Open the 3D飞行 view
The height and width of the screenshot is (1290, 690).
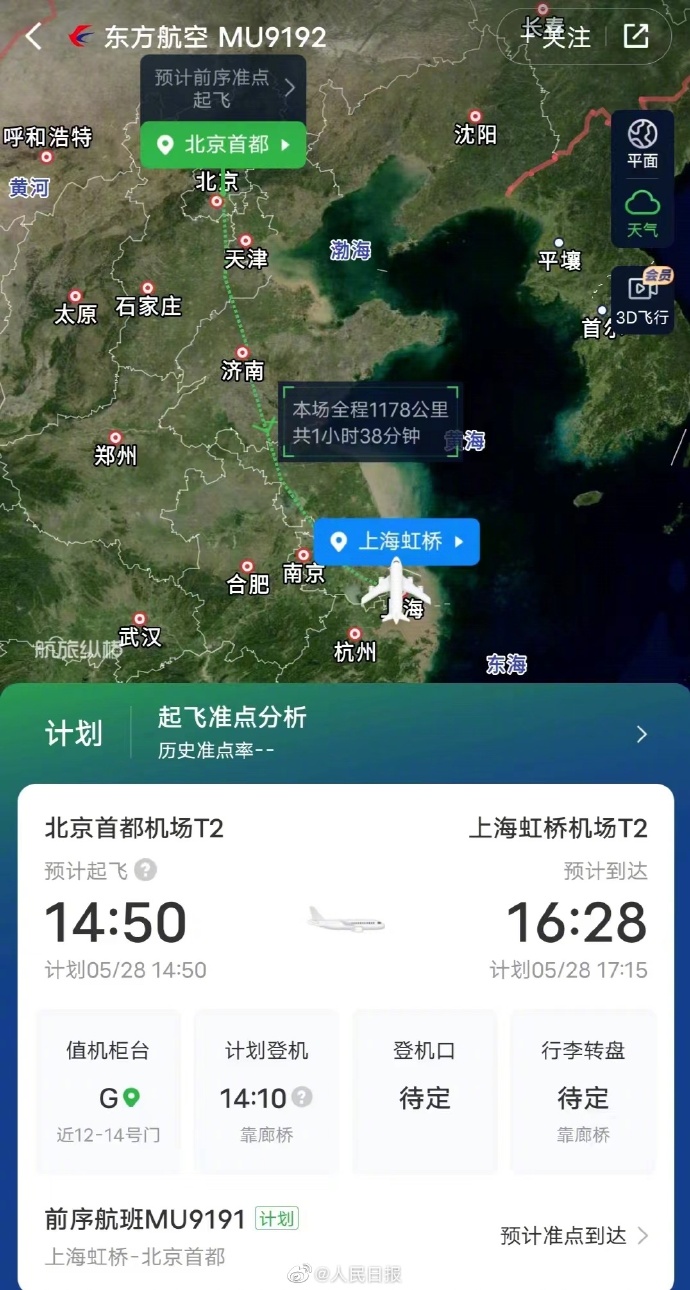642,300
